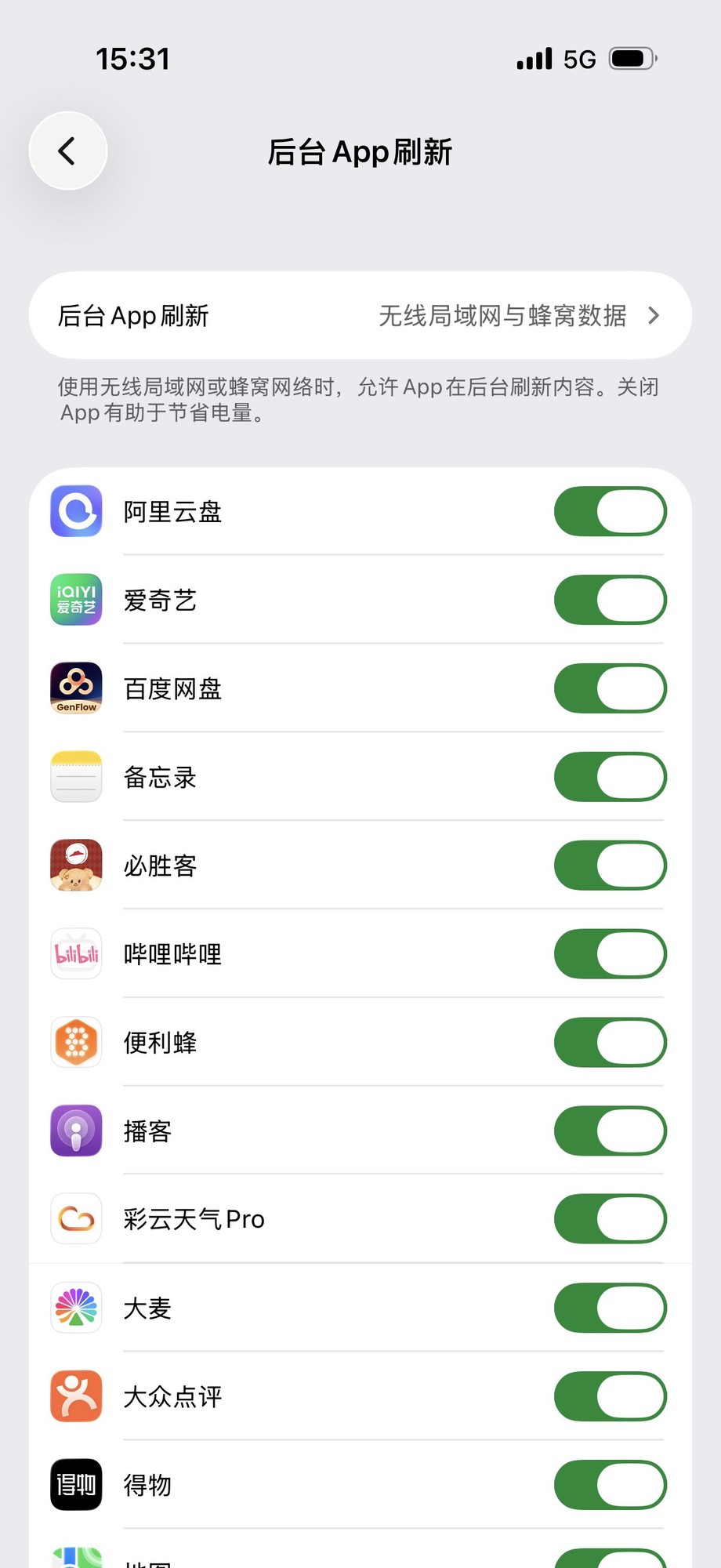Turn off background refresh for 大麦
This screenshot has height=1568, width=721.
610,1308
